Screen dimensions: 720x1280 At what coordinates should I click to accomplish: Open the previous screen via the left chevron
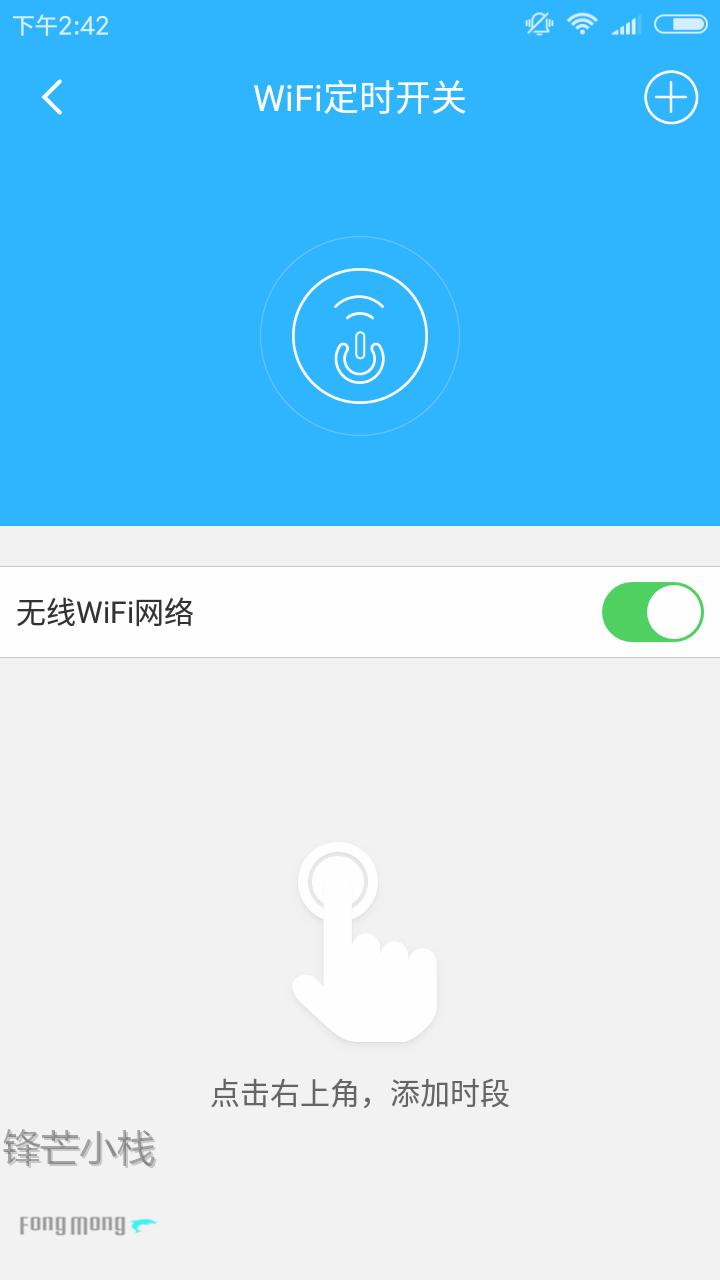pyautogui.click(x=52, y=97)
